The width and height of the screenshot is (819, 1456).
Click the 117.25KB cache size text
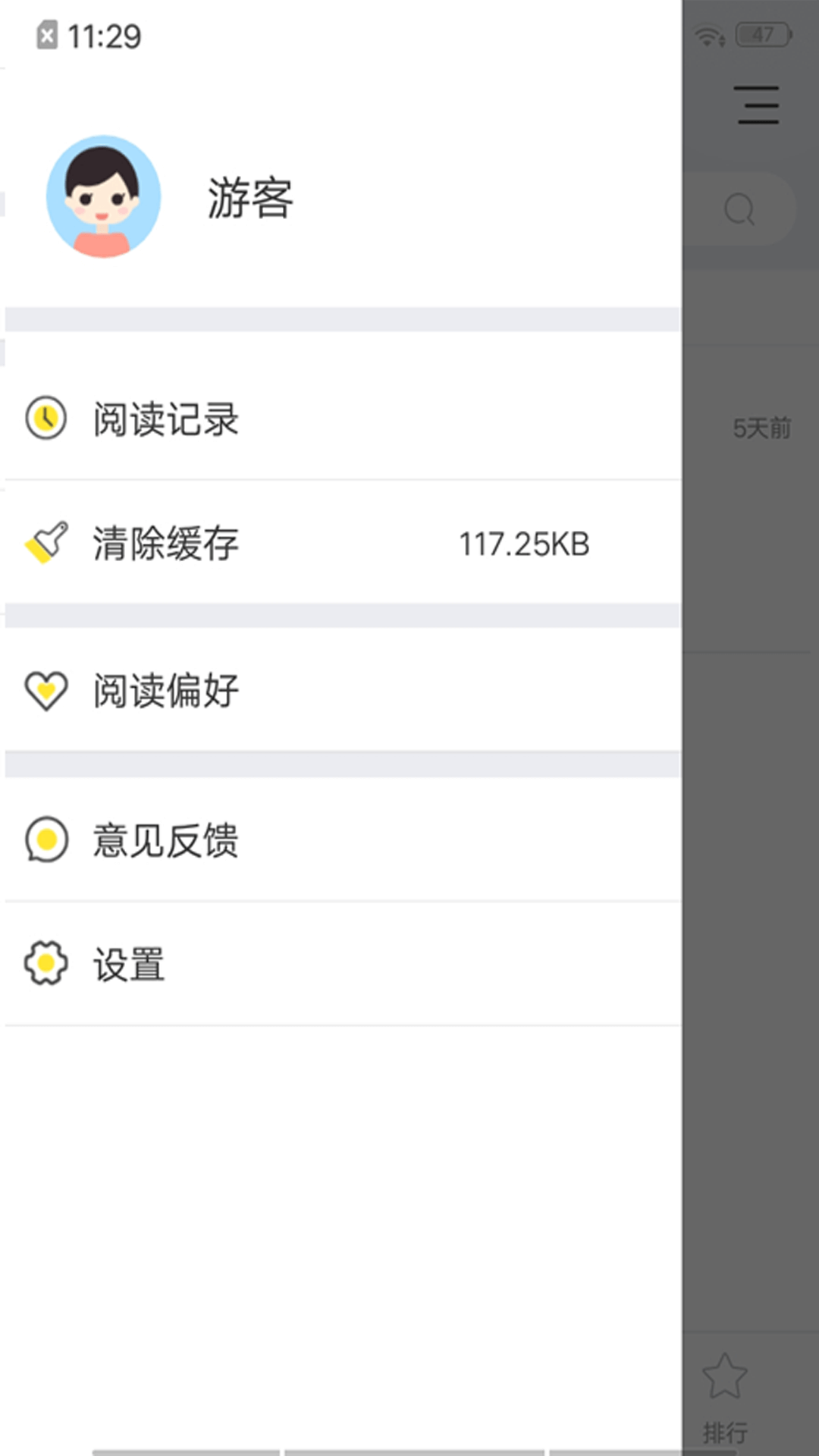[x=525, y=542]
